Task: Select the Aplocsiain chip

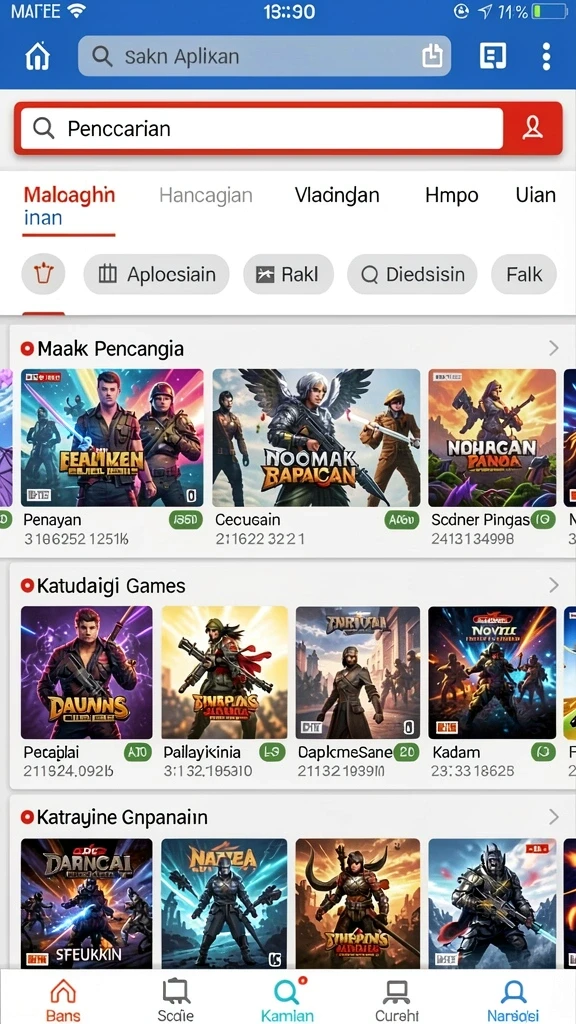Action: (156, 274)
